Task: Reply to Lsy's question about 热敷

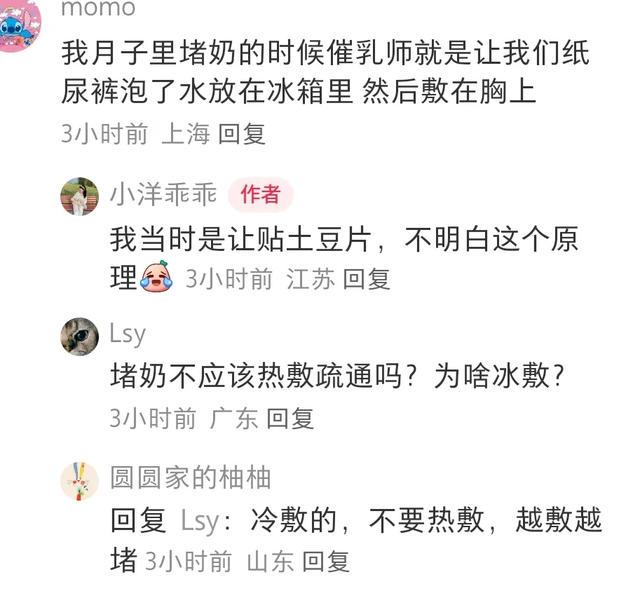Action: pos(290,418)
